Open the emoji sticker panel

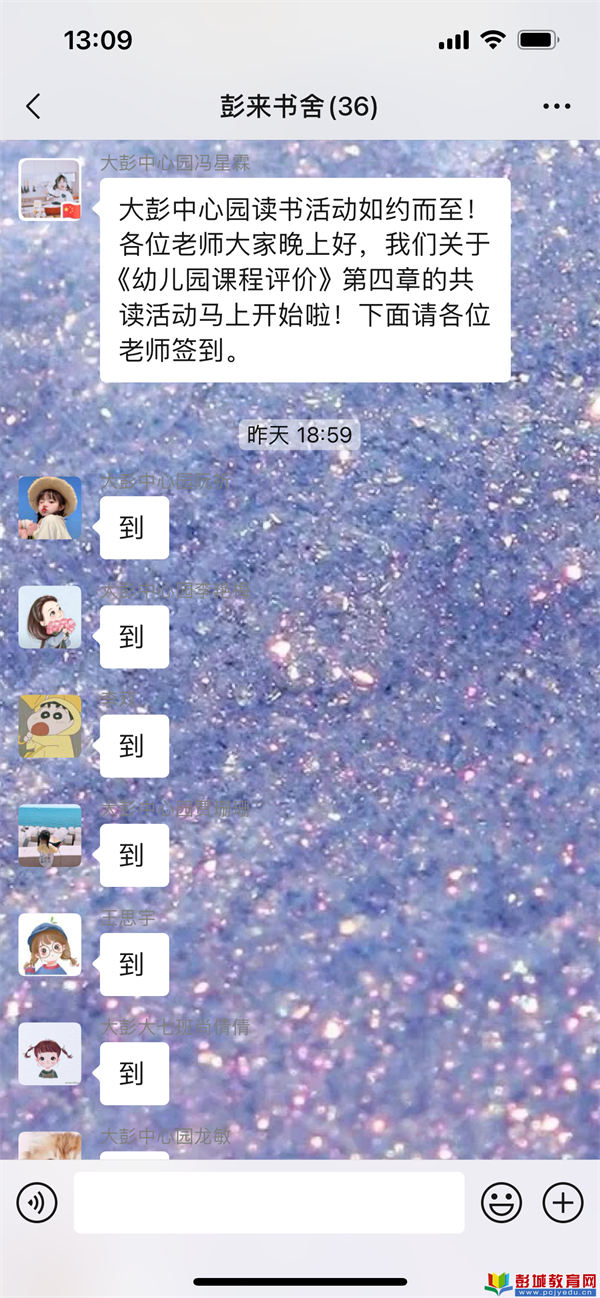tap(501, 1202)
